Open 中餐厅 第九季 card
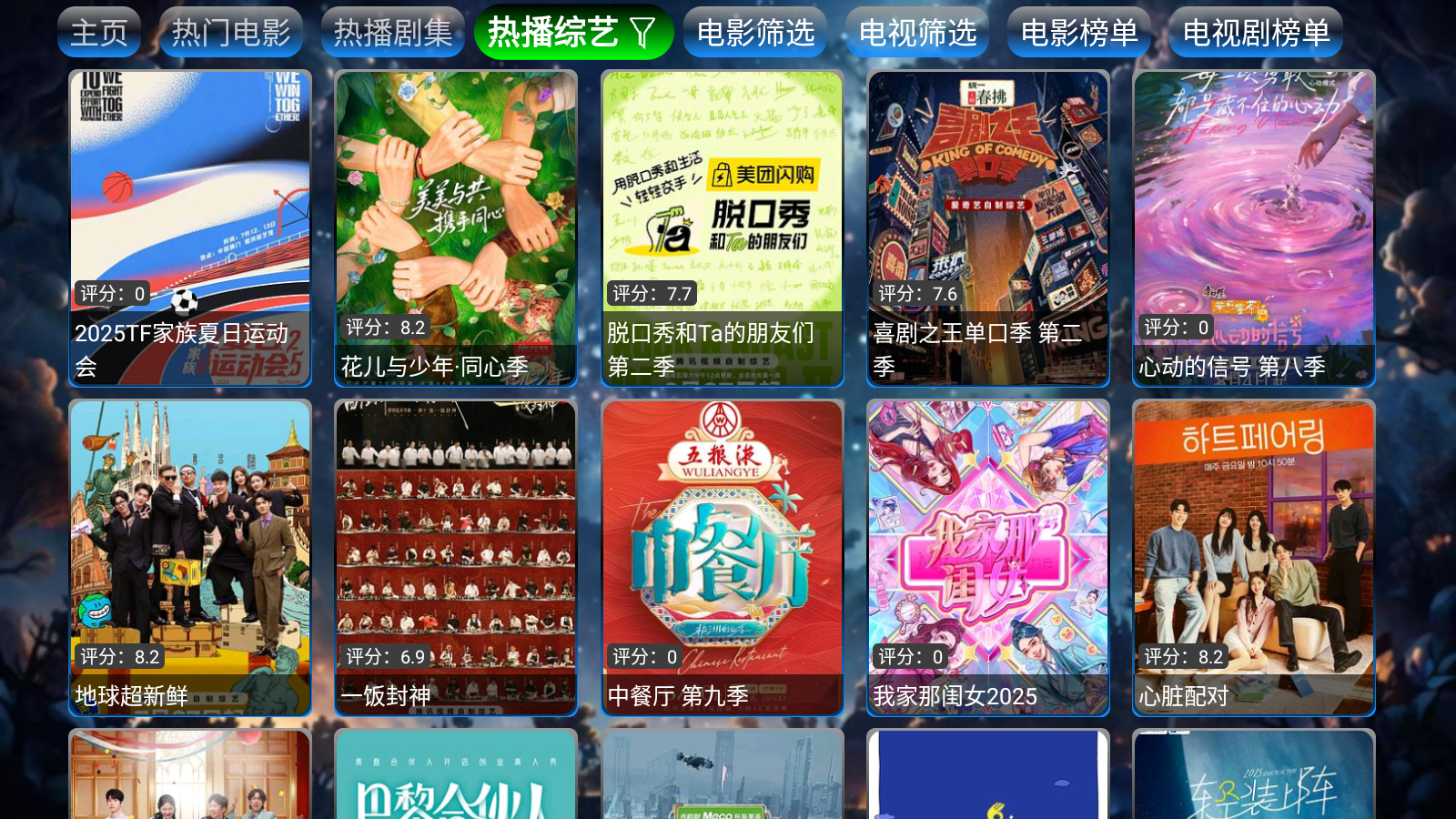 723,557
